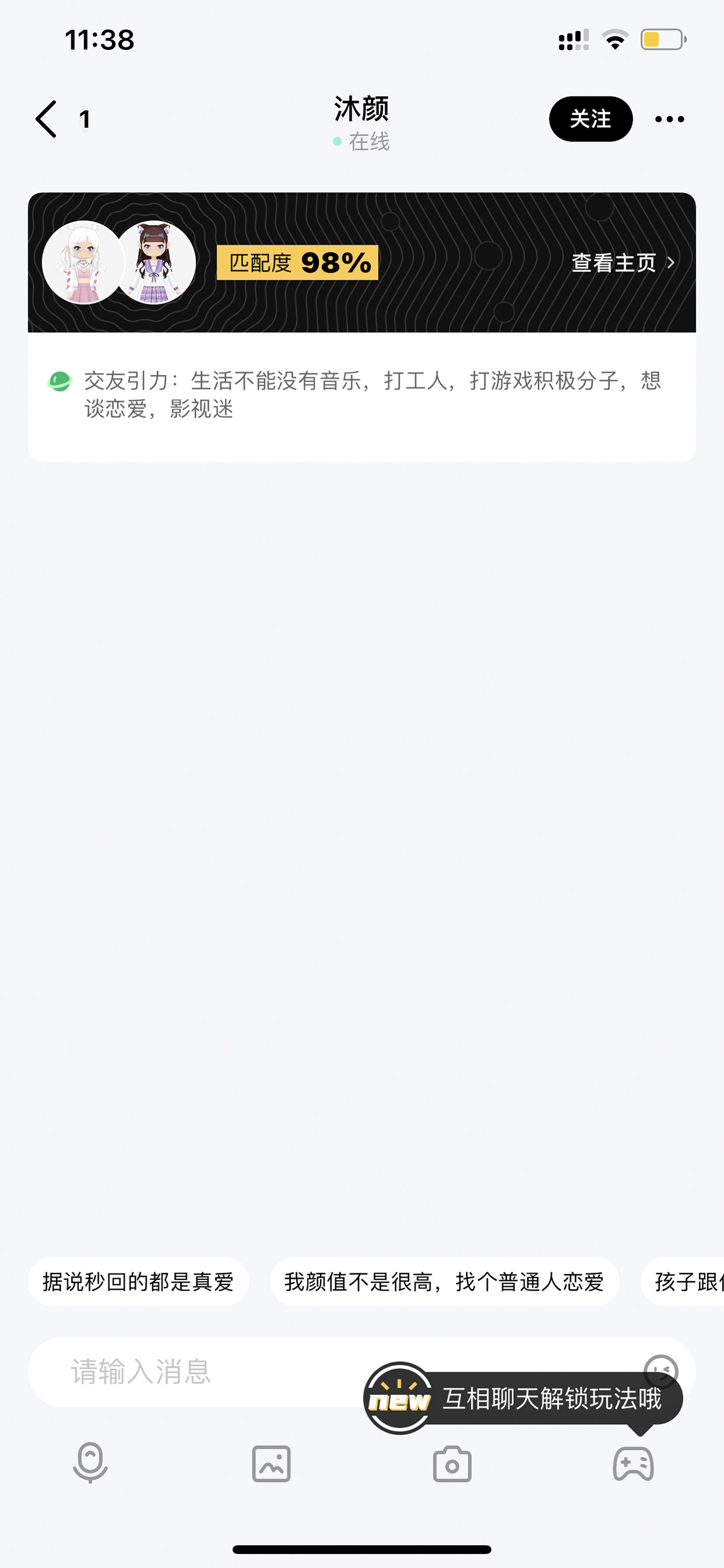The height and width of the screenshot is (1568, 724).
Task: Tap the cat-ear avatar in the match banner
Action: click(155, 262)
